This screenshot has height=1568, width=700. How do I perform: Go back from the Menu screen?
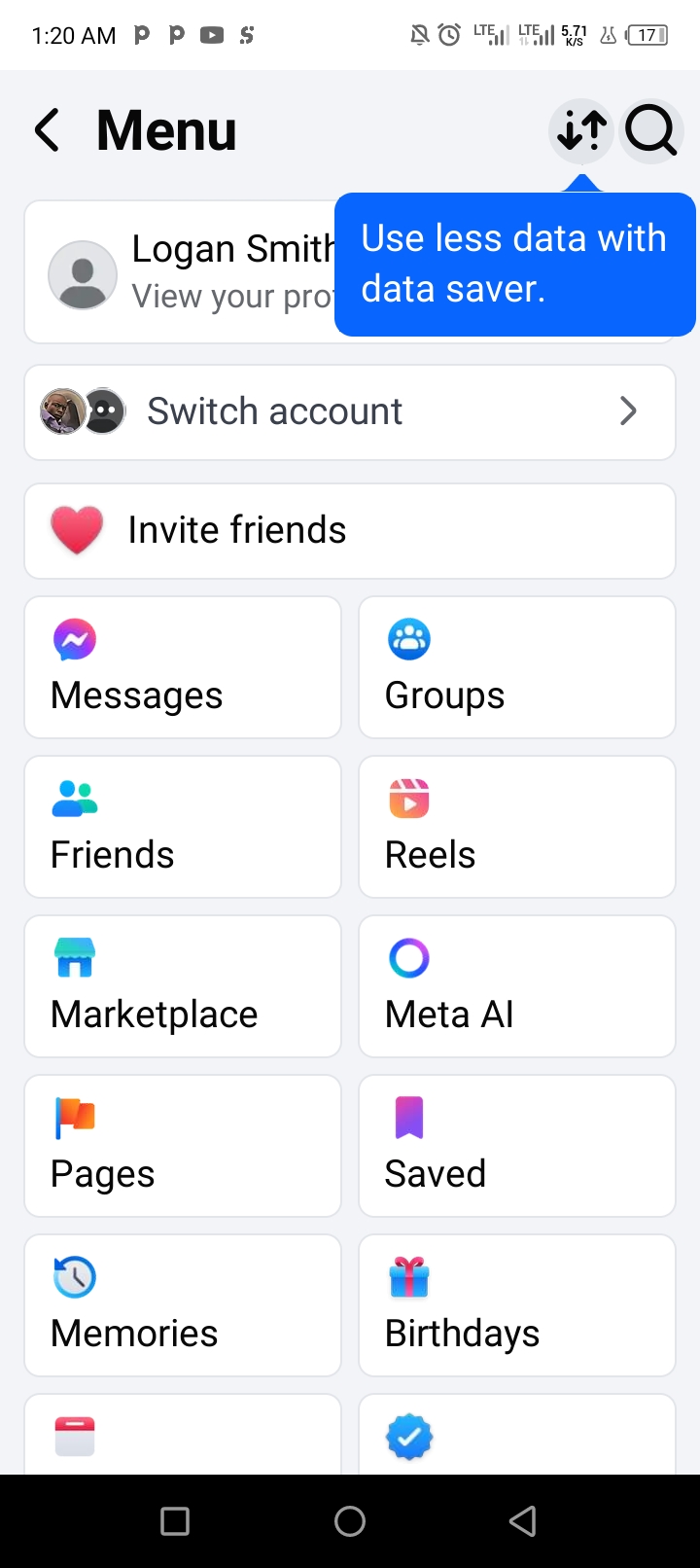point(47,130)
